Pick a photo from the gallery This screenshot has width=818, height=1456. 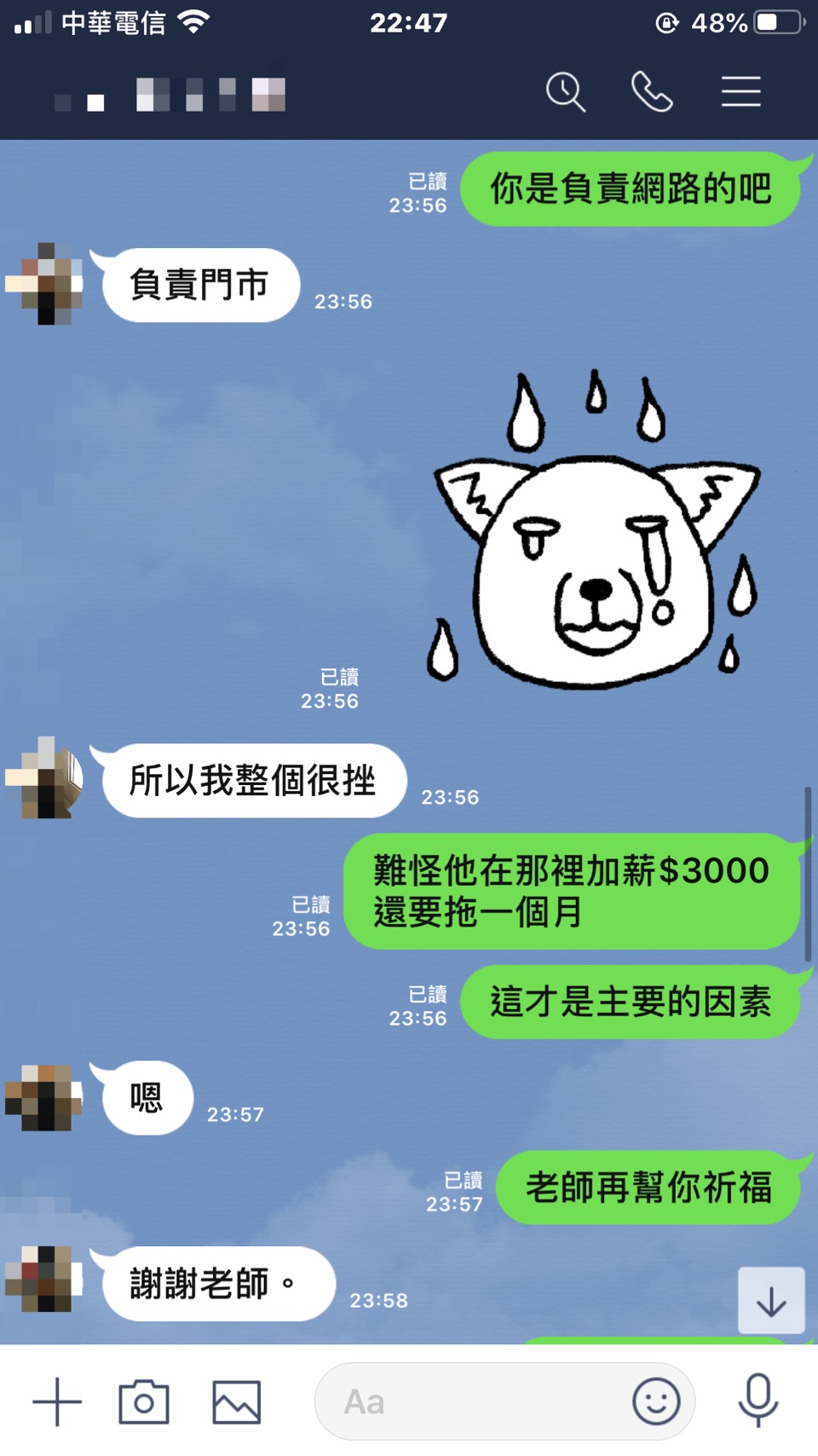tap(236, 1402)
